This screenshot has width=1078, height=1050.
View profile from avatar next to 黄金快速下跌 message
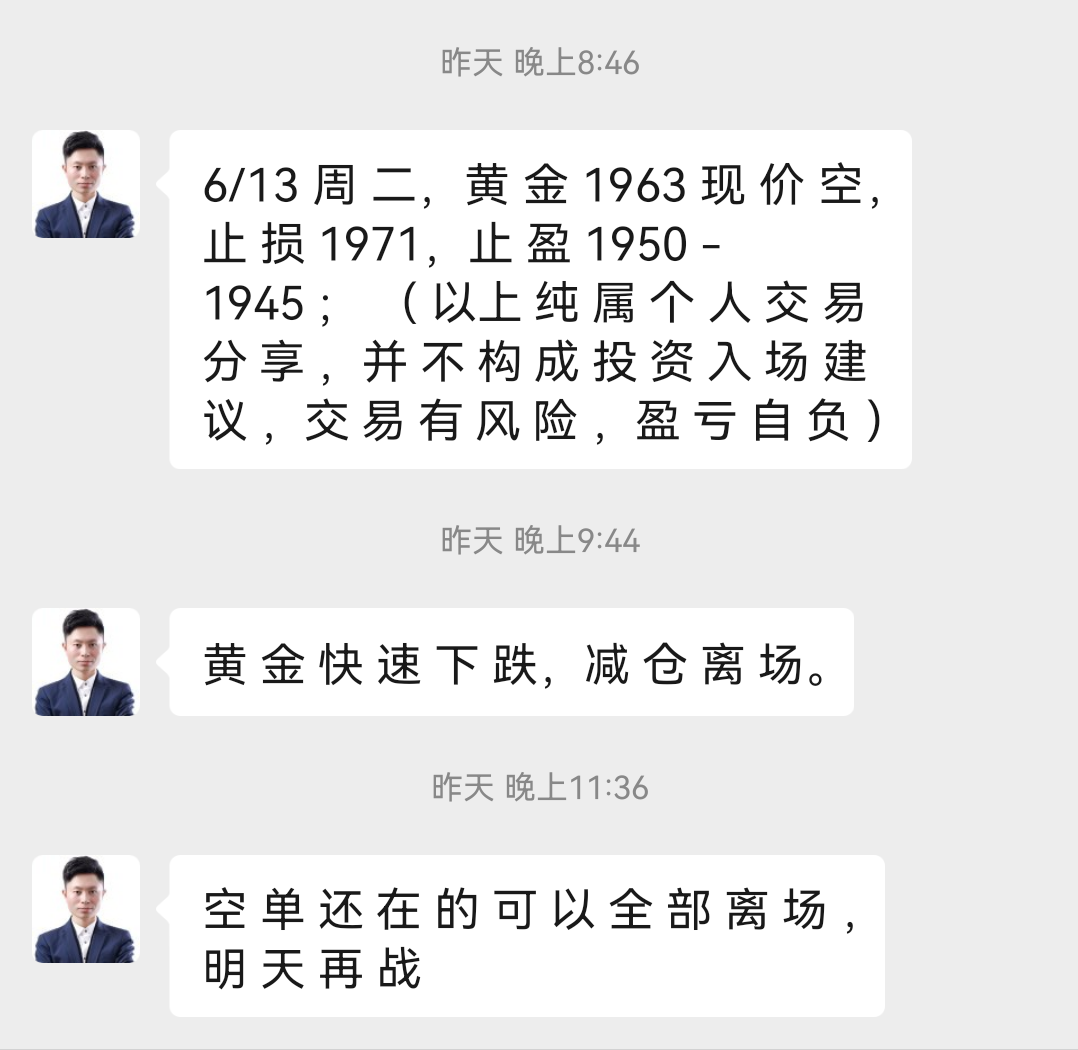click(86, 662)
